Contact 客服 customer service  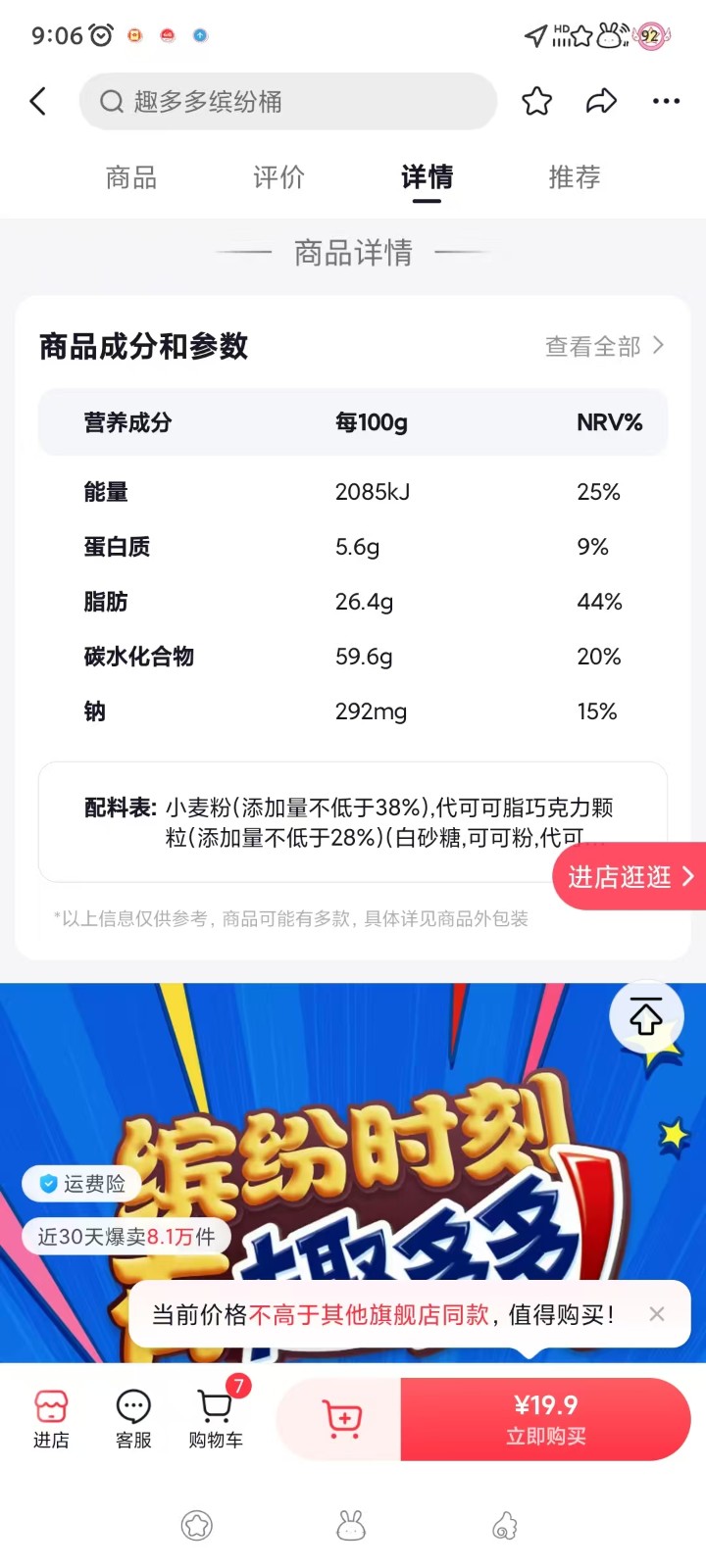(x=133, y=1419)
